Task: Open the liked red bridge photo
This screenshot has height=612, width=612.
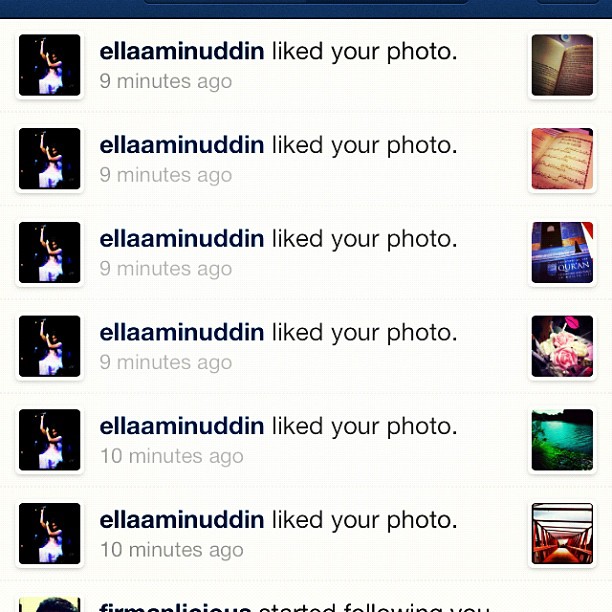Action: [562, 534]
